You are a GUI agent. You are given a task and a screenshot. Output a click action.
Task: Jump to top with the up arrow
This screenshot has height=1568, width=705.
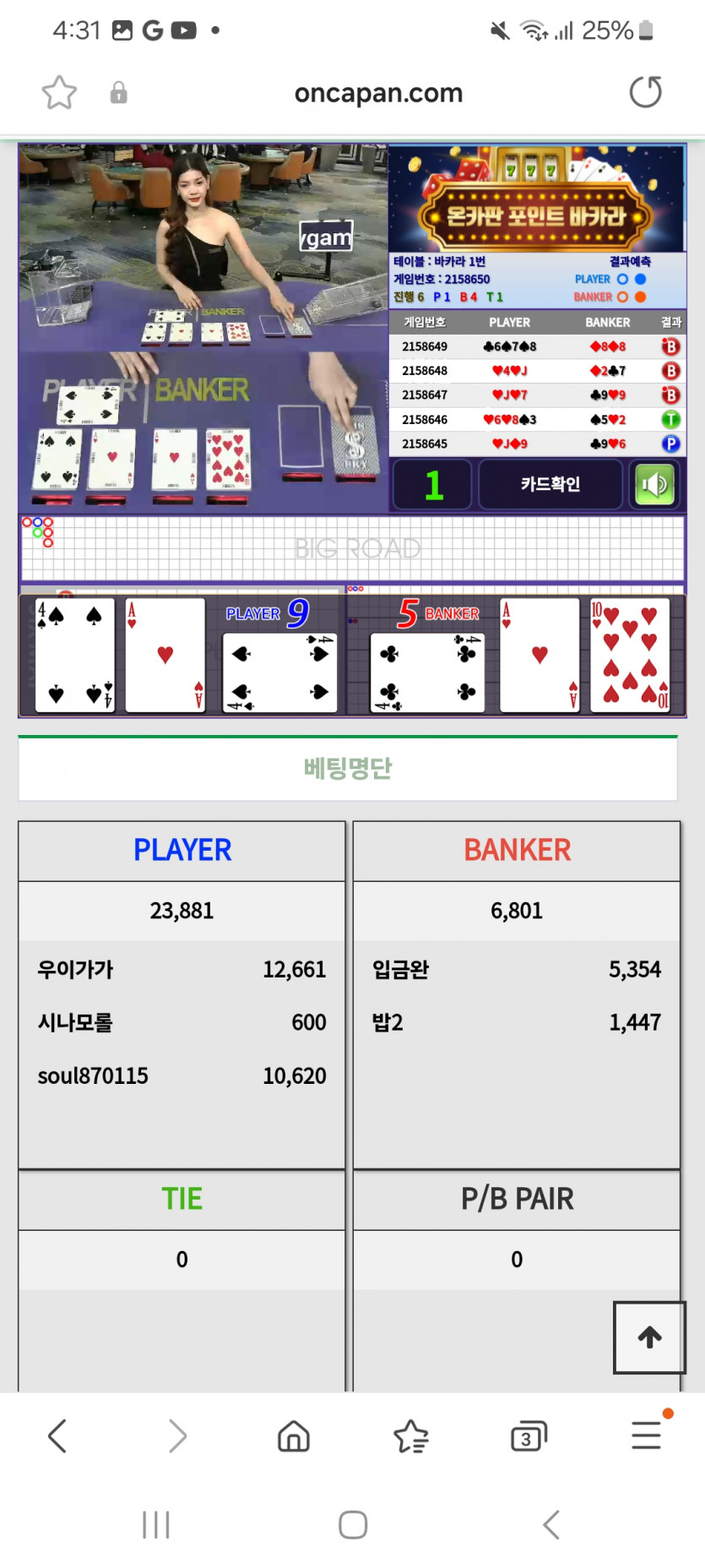click(649, 1337)
